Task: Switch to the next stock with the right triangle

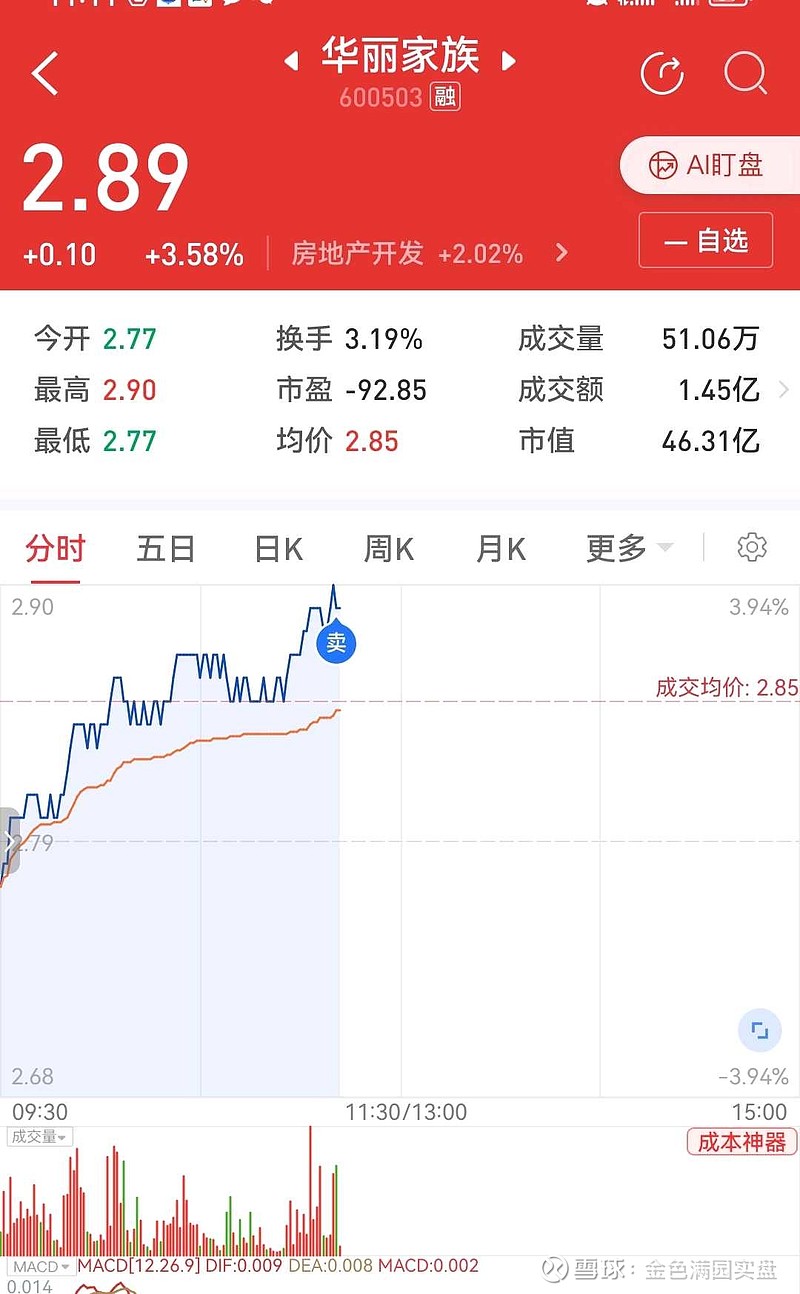Action: [508, 62]
